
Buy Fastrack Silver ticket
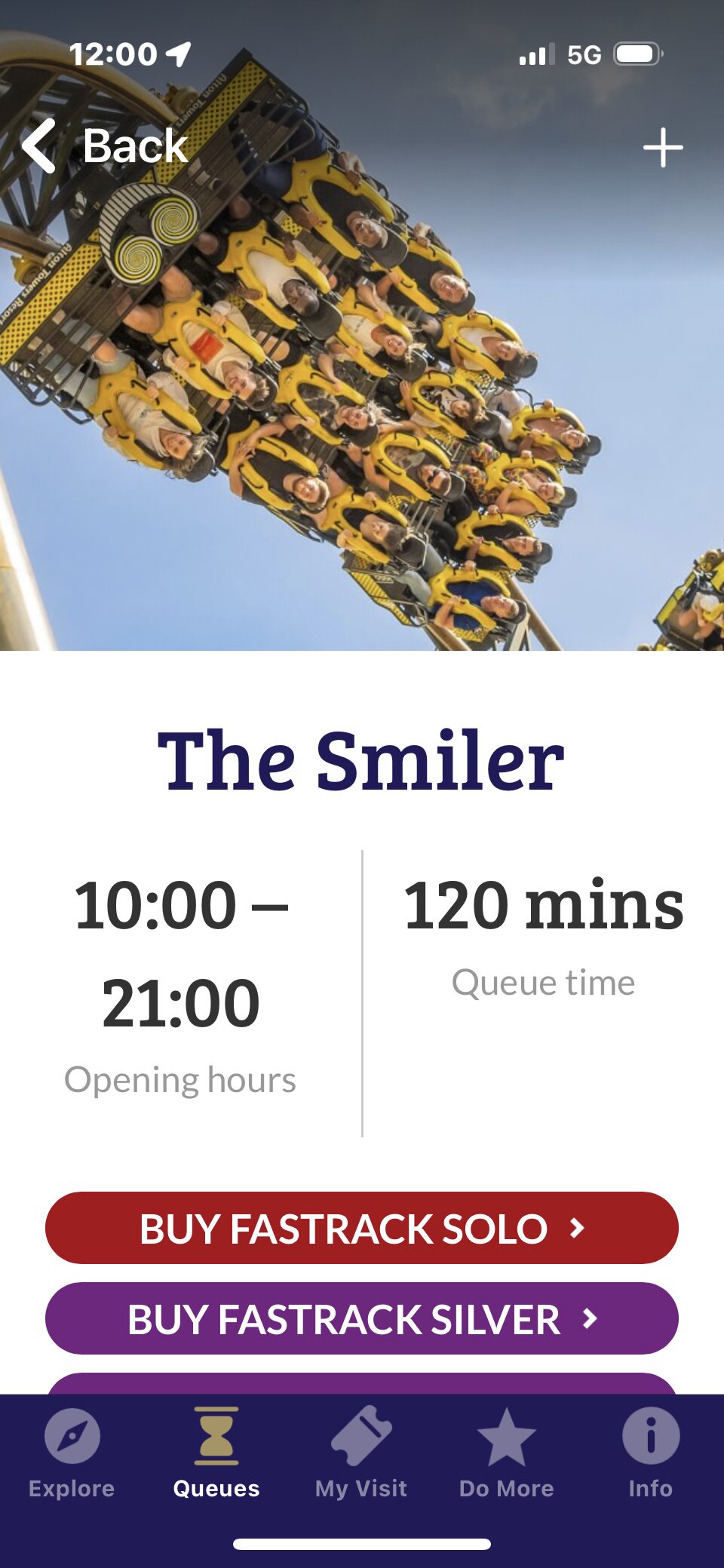pos(362,1318)
